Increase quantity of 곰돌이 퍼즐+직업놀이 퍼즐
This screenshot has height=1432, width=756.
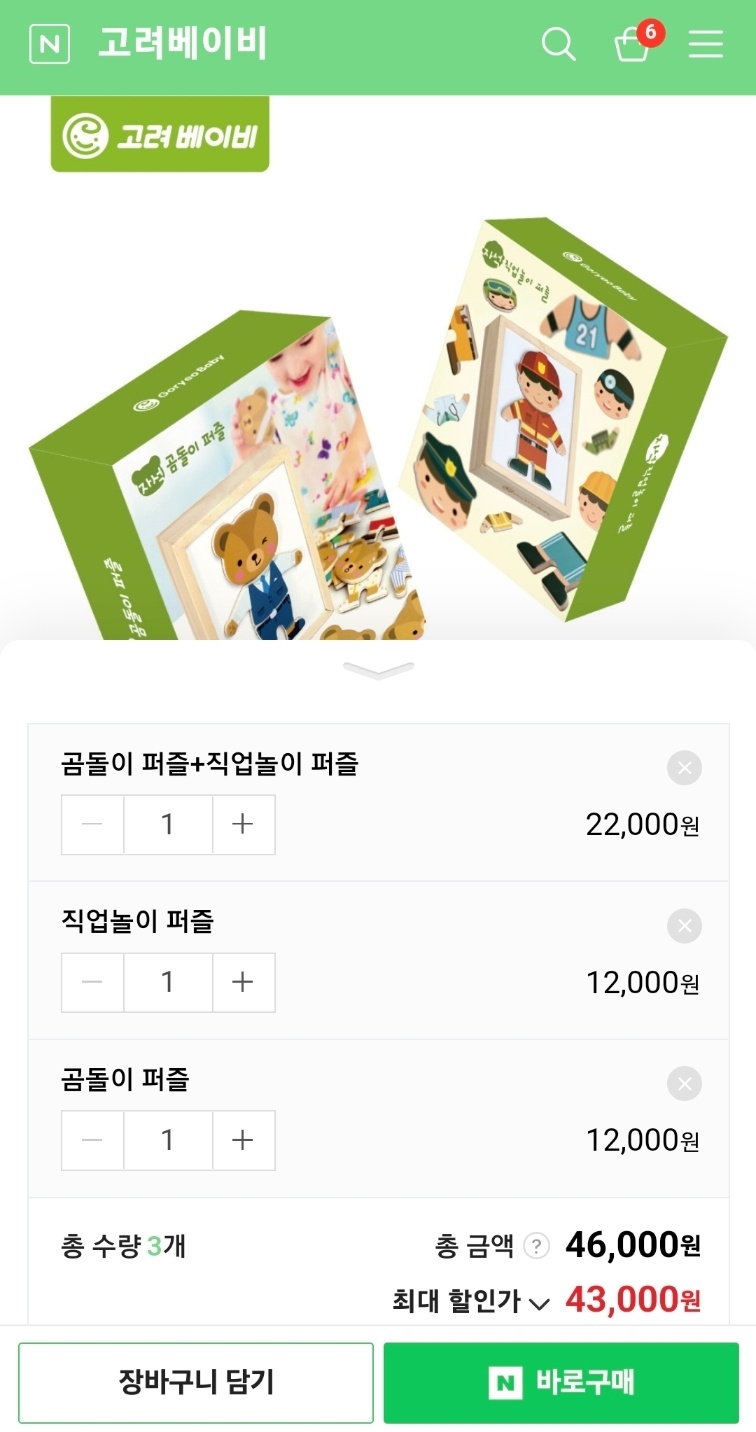[x=243, y=825]
